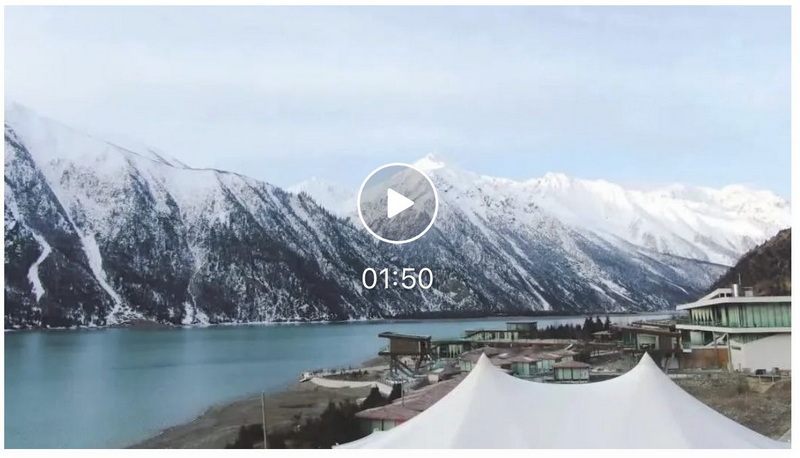Play the 01:50 mountain lake video

click(x=398, y=203)
